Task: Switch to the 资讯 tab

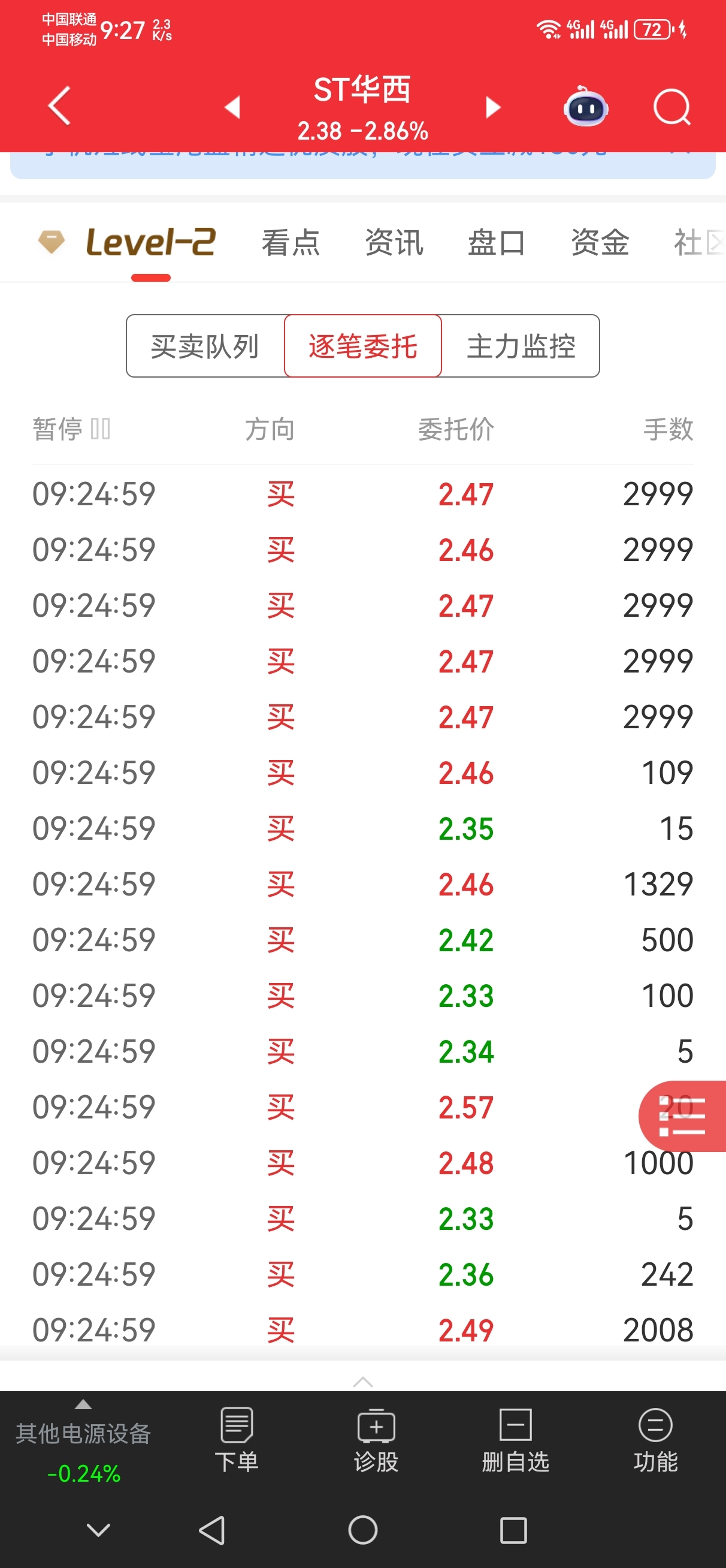Action: point(394,243)
